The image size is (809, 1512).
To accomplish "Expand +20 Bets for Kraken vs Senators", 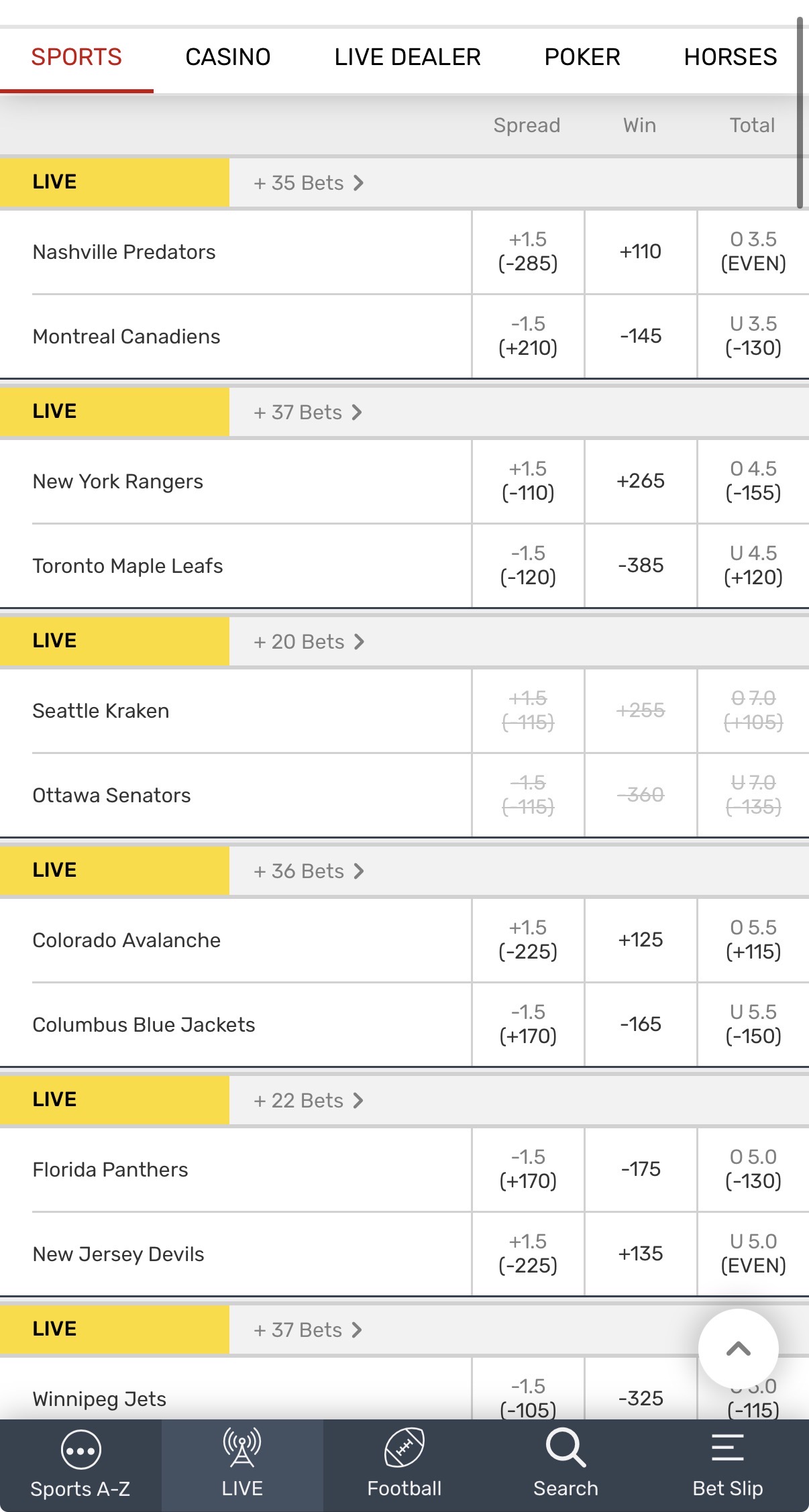I will point(309,642).
